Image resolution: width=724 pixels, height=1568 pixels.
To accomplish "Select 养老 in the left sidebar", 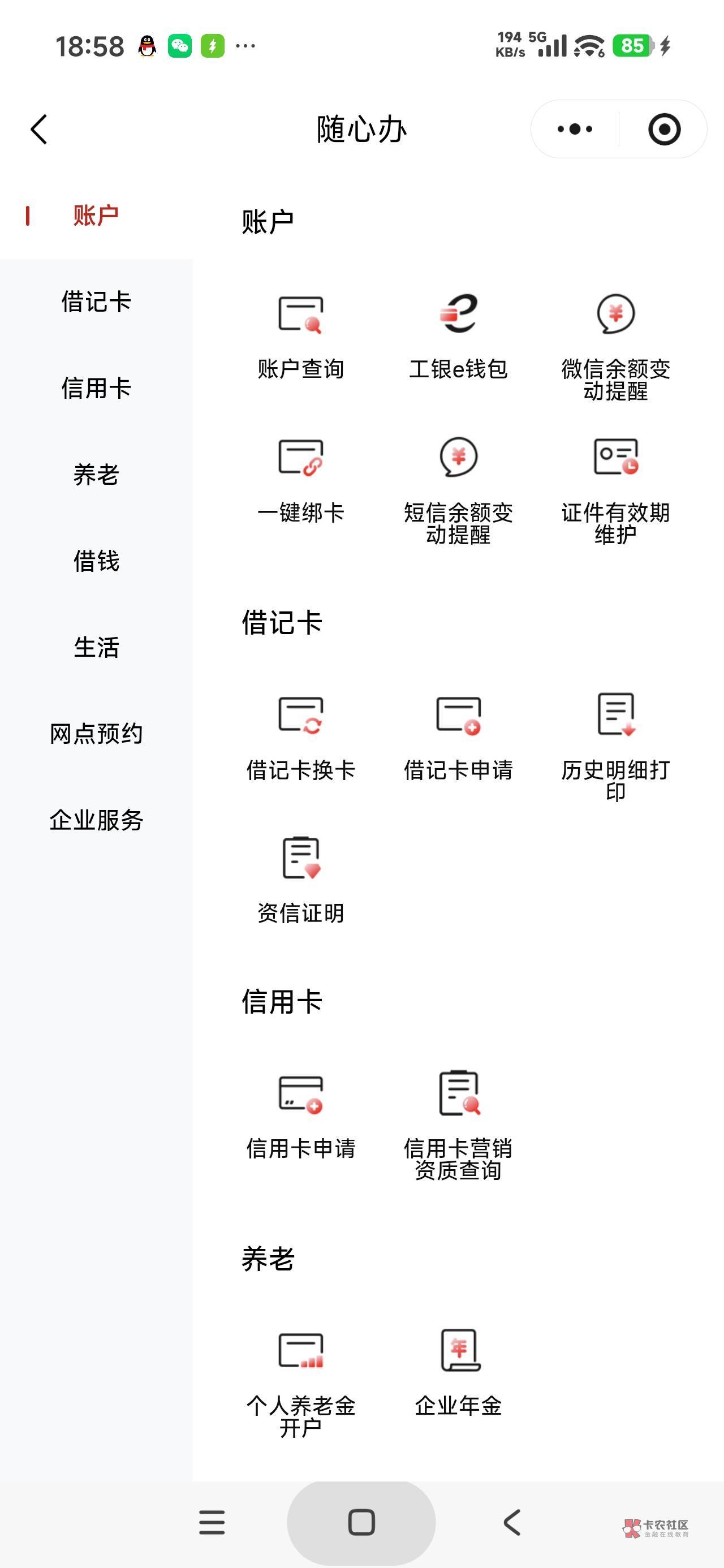I will 96,475.
